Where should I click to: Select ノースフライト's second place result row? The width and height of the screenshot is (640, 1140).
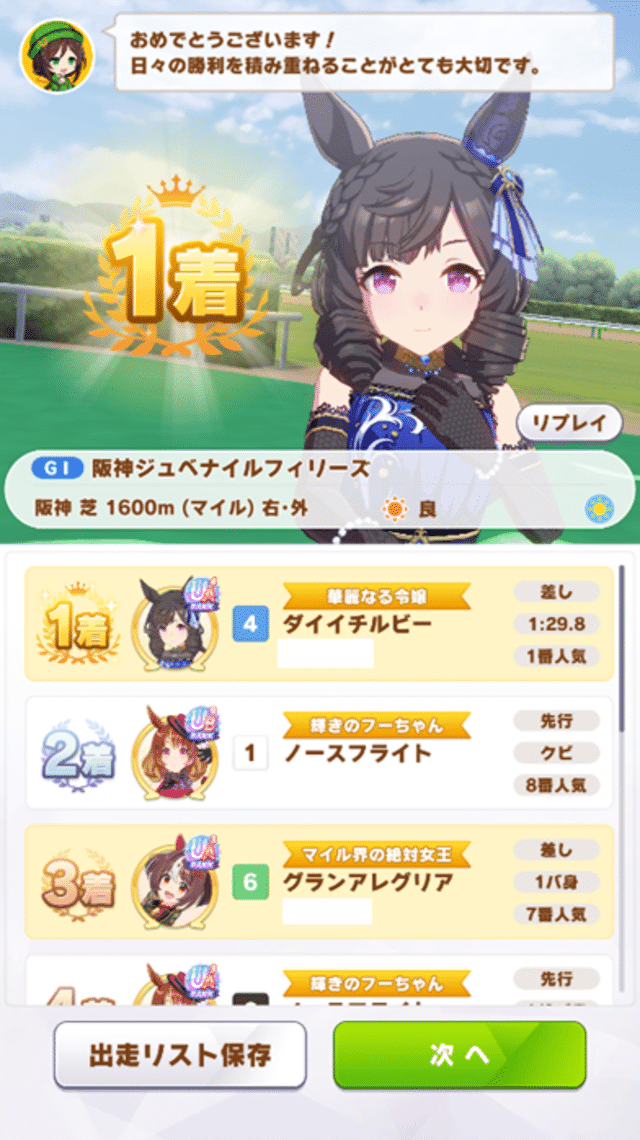(318, 753)
